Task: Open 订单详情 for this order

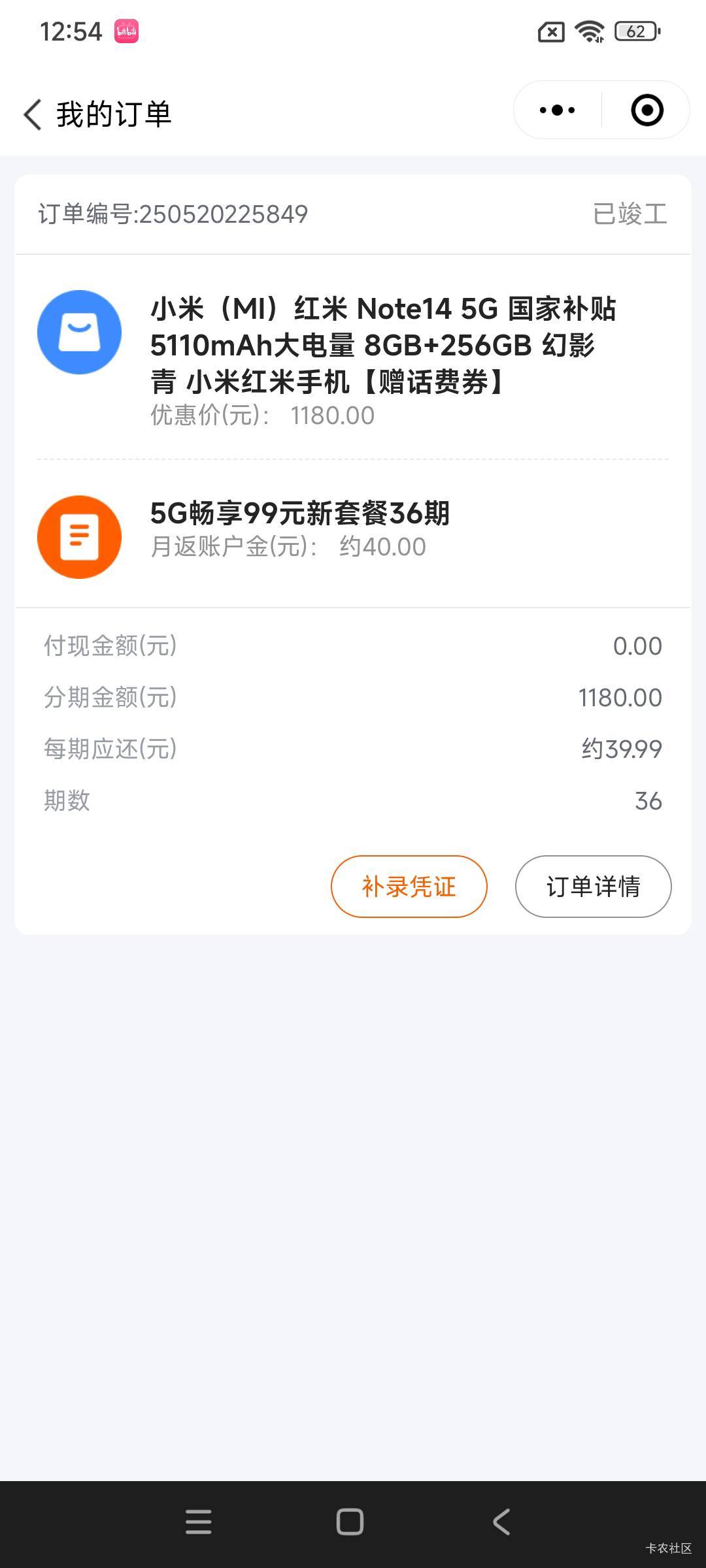Action: (x=594, y=887)
